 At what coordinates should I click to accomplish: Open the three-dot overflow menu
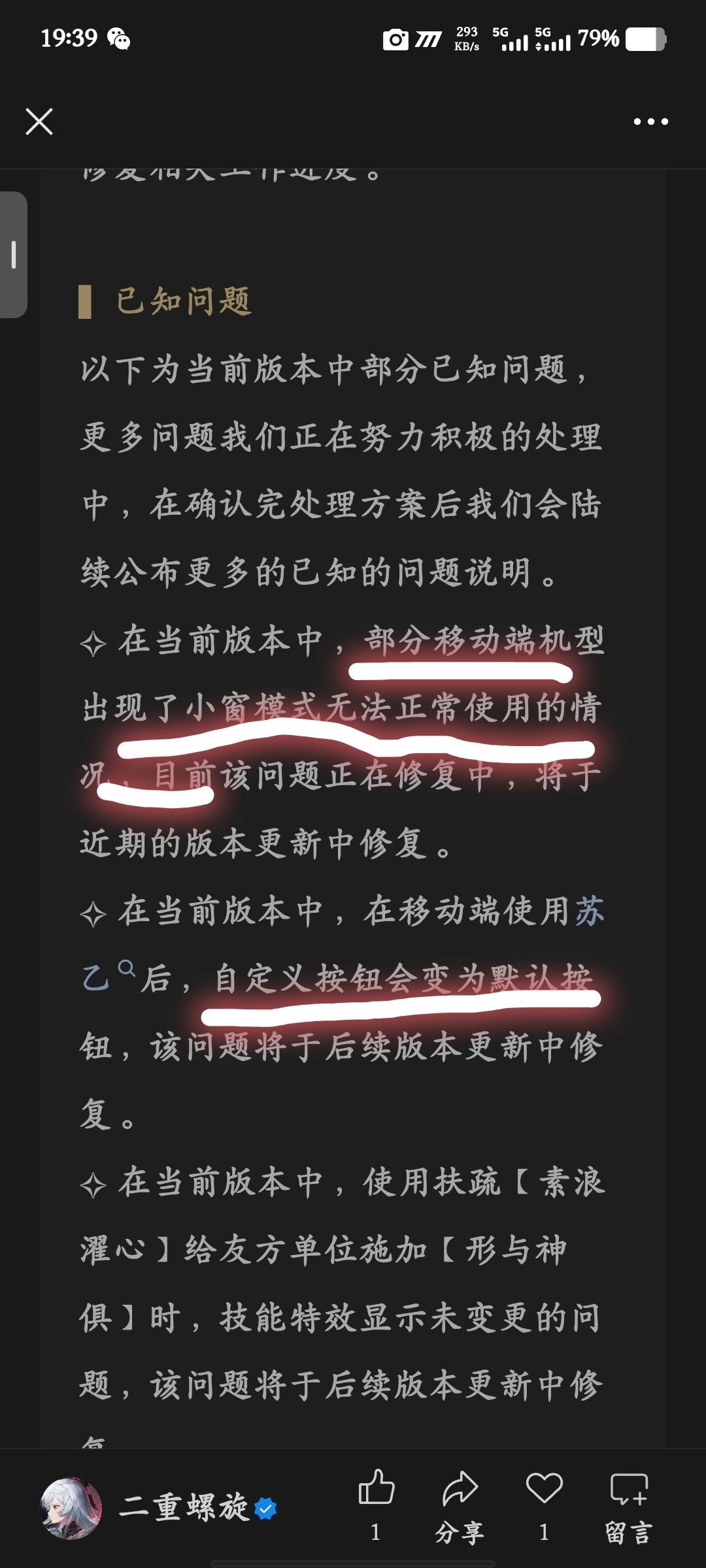coord(650,122)
